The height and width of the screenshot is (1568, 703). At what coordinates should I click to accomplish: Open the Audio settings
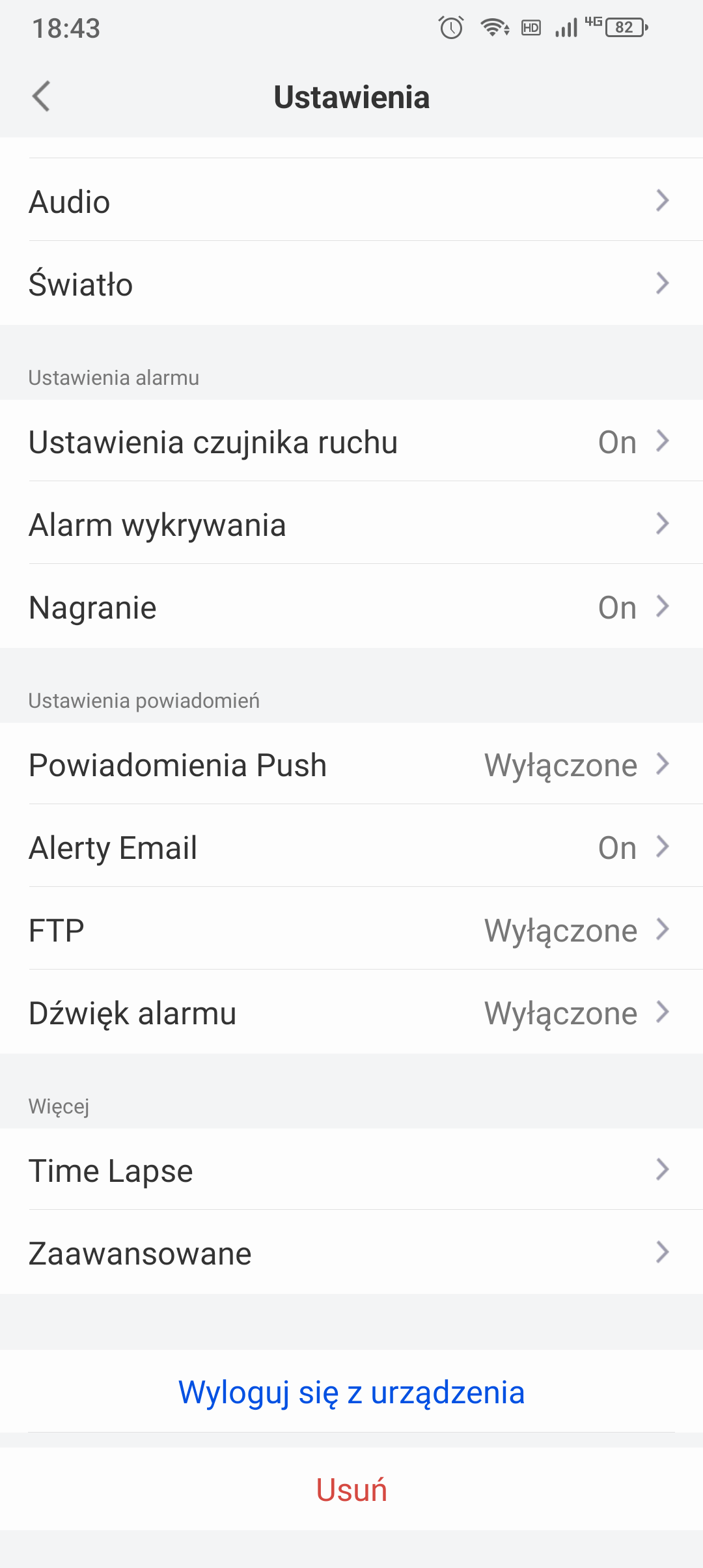tap(351, 201)
